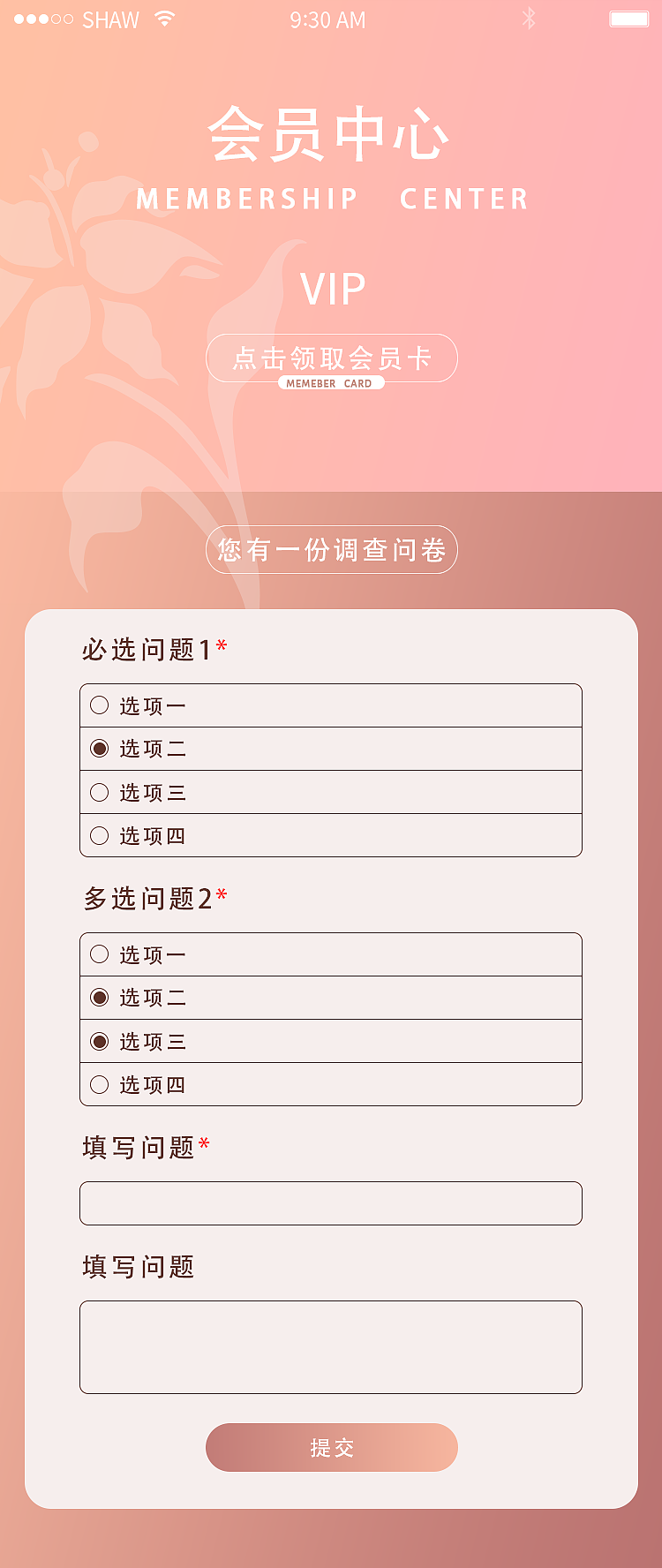662x1568 pixels.
Task: Tap the battery indicator icon
Action: click(628, 18)
